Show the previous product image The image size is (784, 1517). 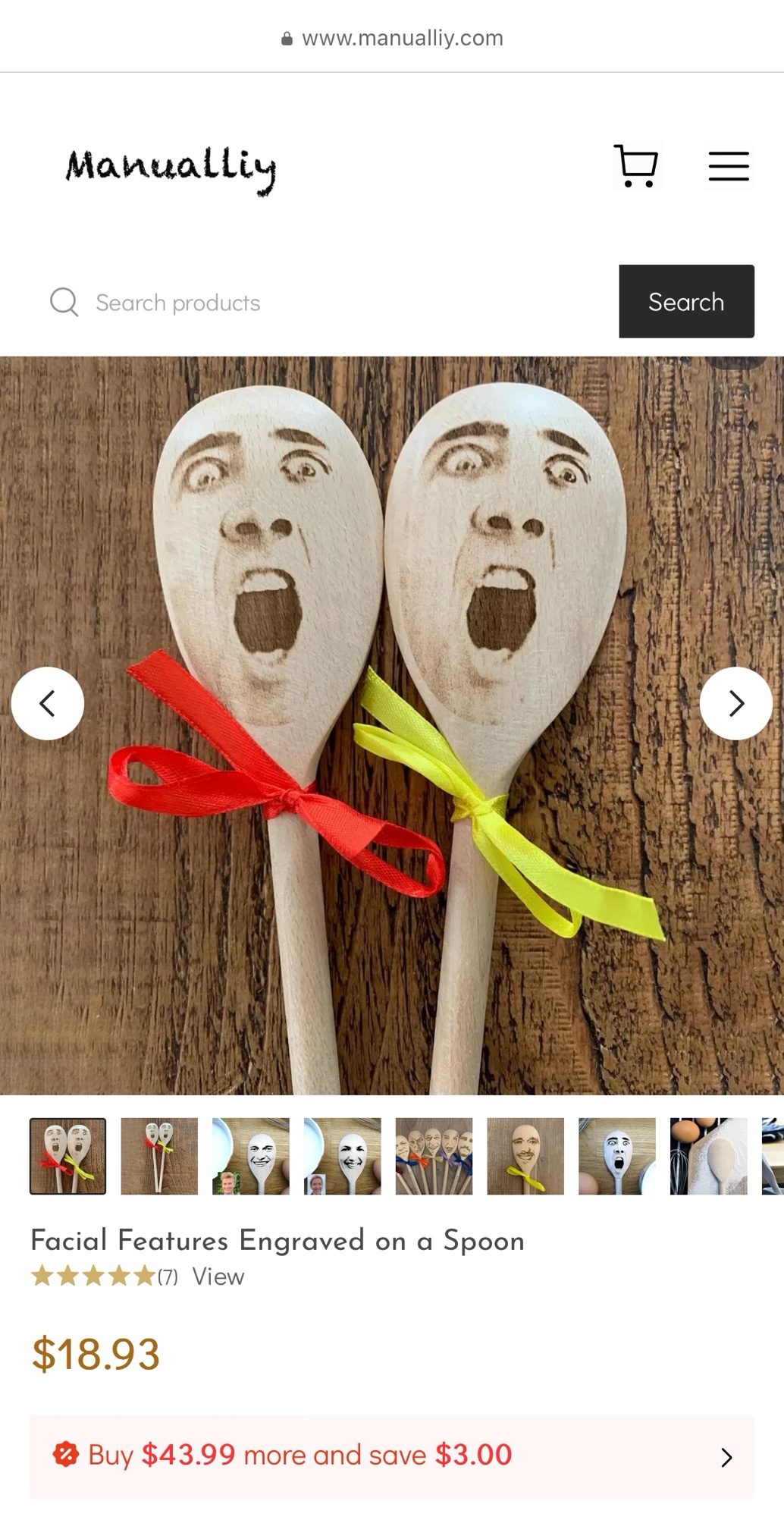48,703
